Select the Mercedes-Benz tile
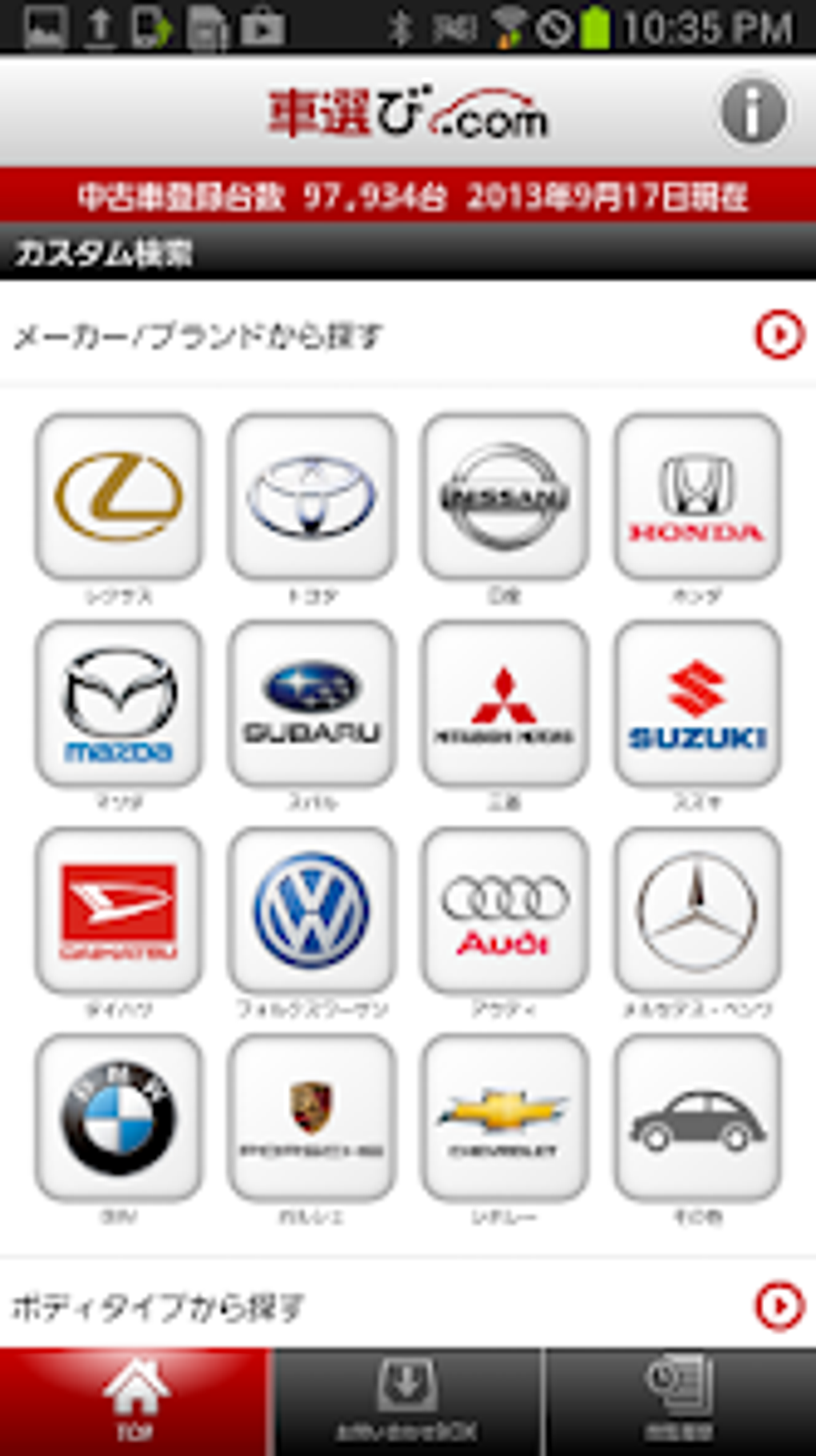Screen dimensions: 816x1456 (697, 910)
